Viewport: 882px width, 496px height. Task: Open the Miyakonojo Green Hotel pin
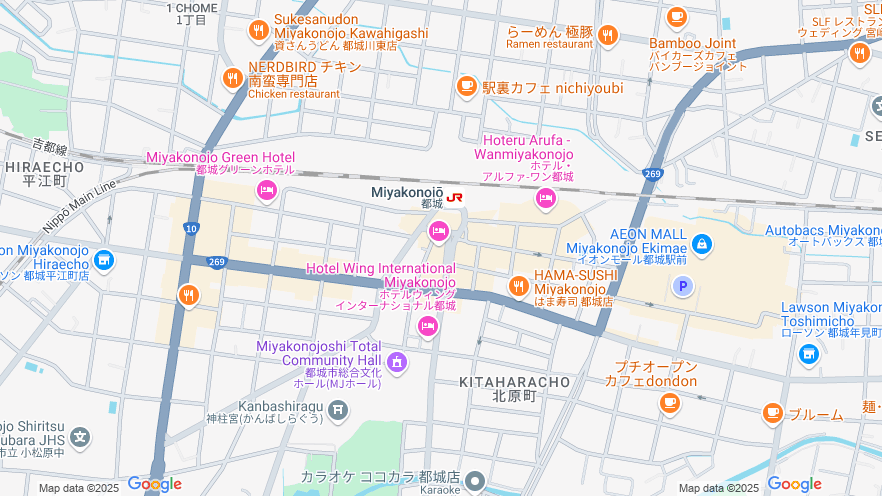(x=266, y=190)
